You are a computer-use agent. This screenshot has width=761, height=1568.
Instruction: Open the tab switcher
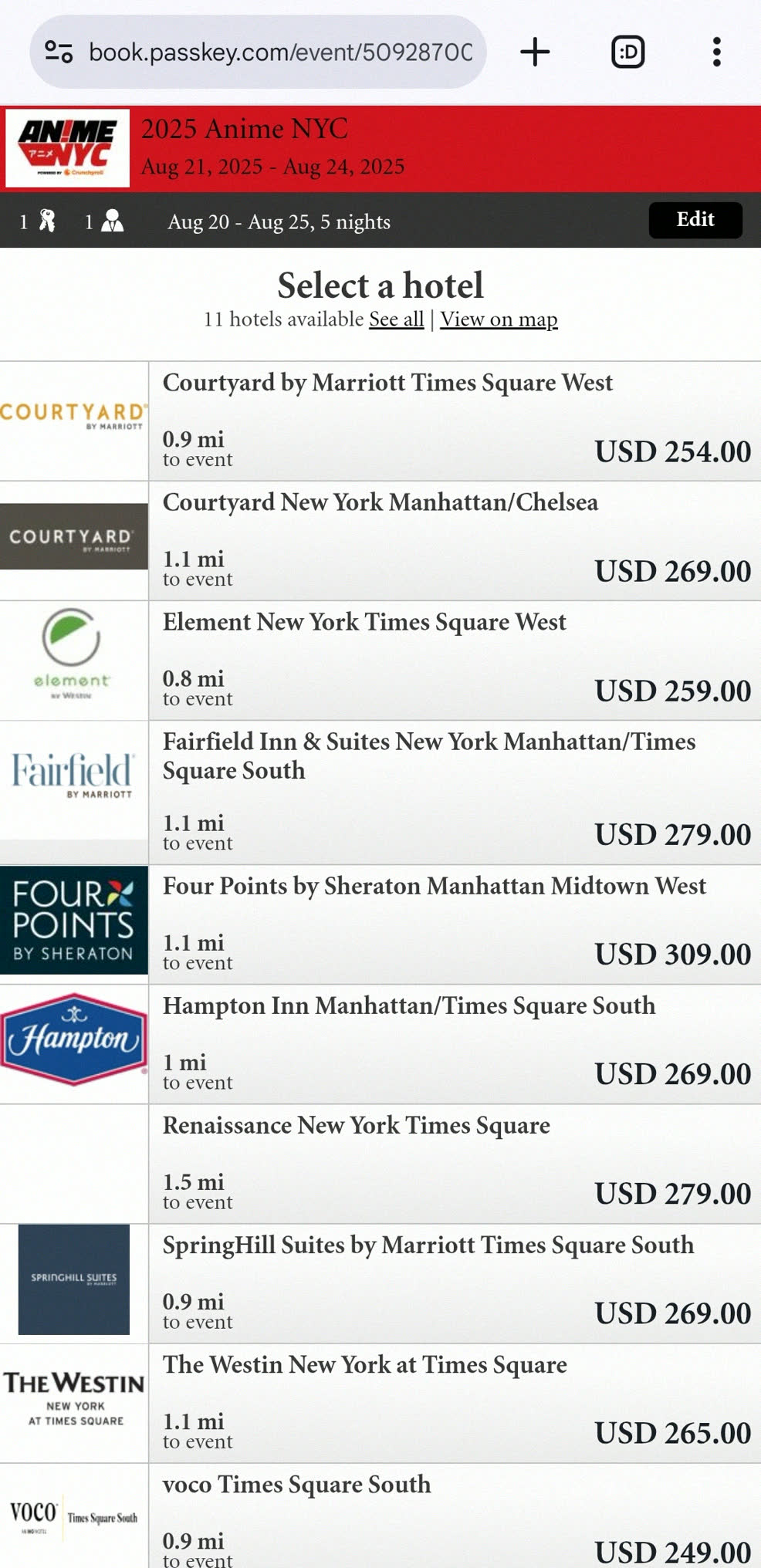(627, 52)
